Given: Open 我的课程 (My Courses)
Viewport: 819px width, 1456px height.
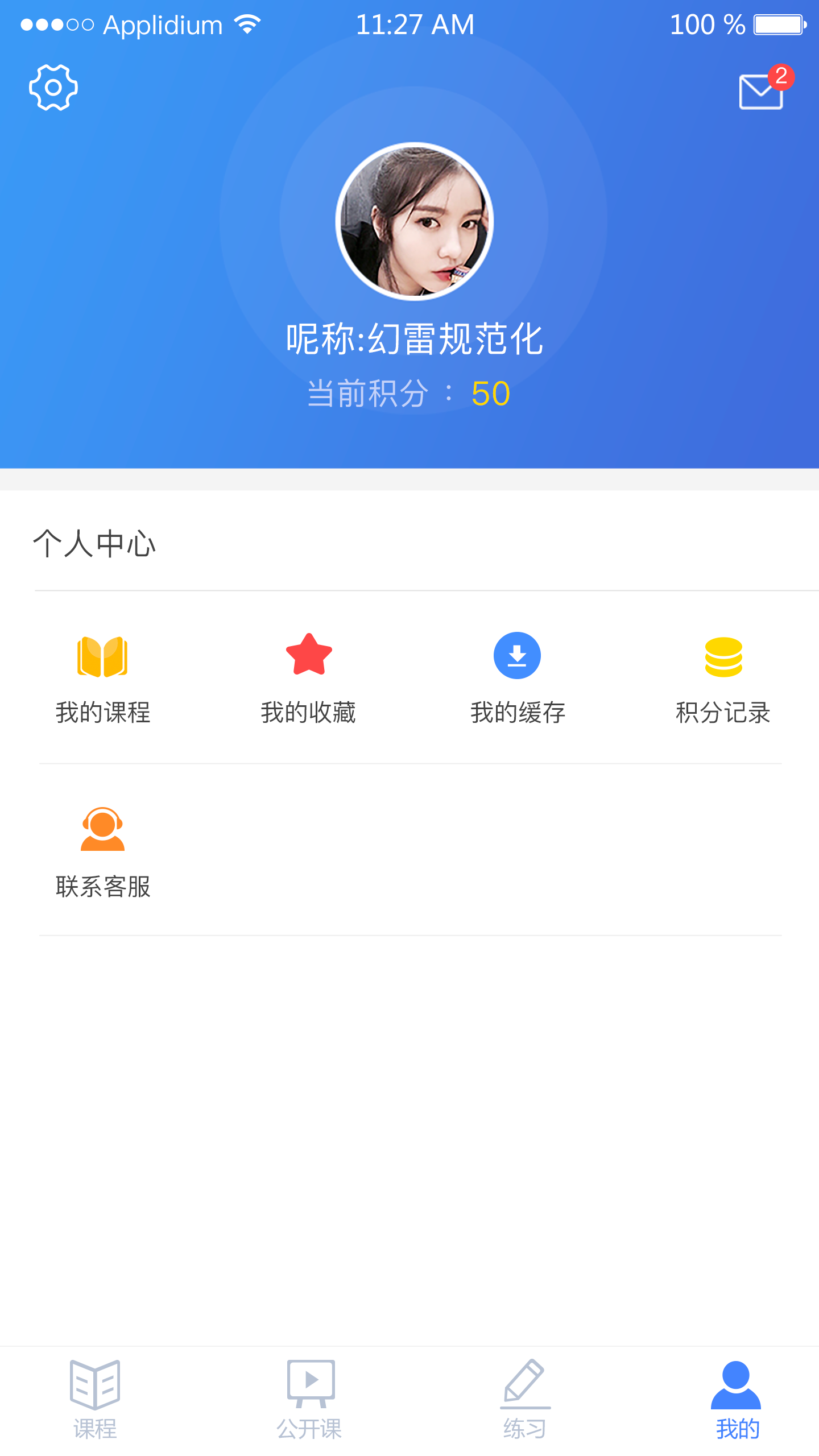Looking at the screenshot, I should coord(102,678).
